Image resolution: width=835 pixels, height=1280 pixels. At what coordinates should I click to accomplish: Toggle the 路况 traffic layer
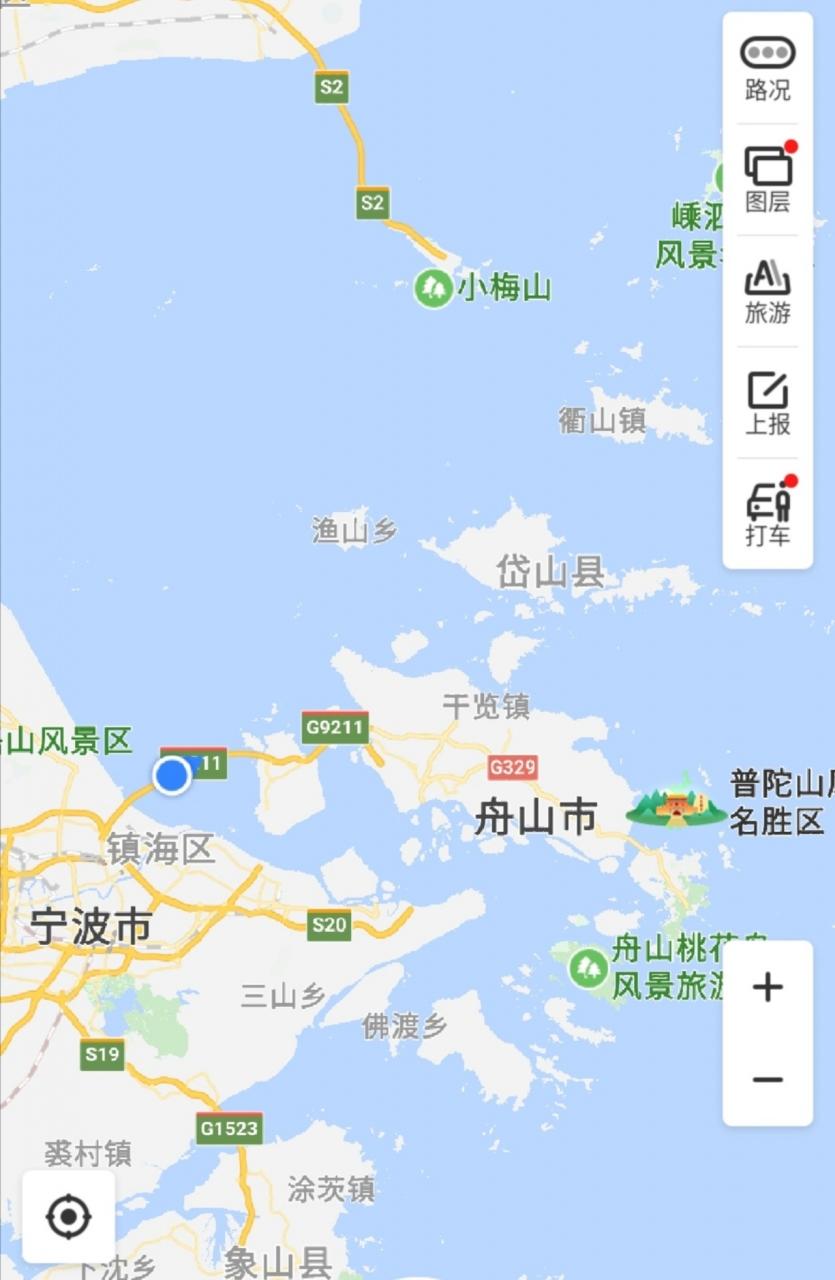pyautogui.click(x=768, y=68)
